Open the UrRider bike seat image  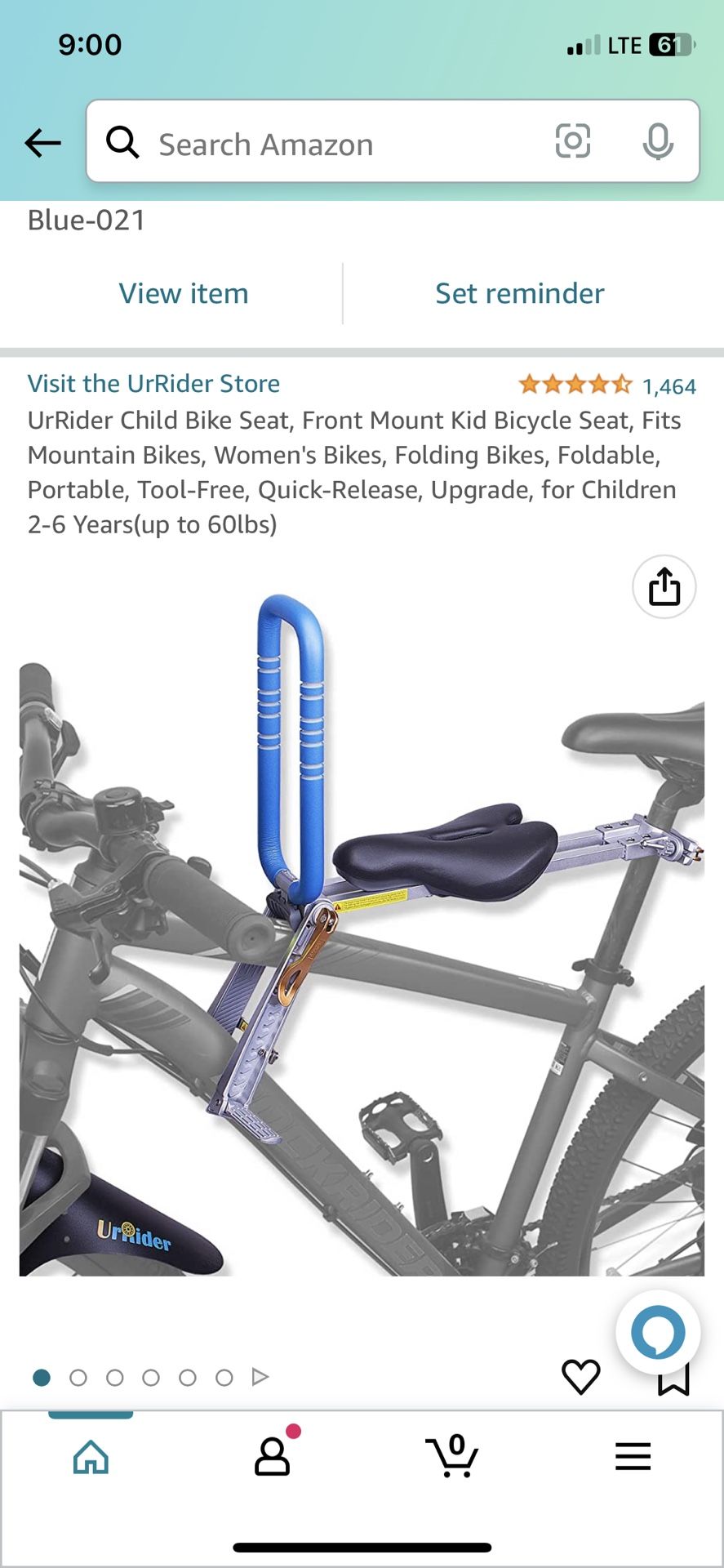(362, 931)
